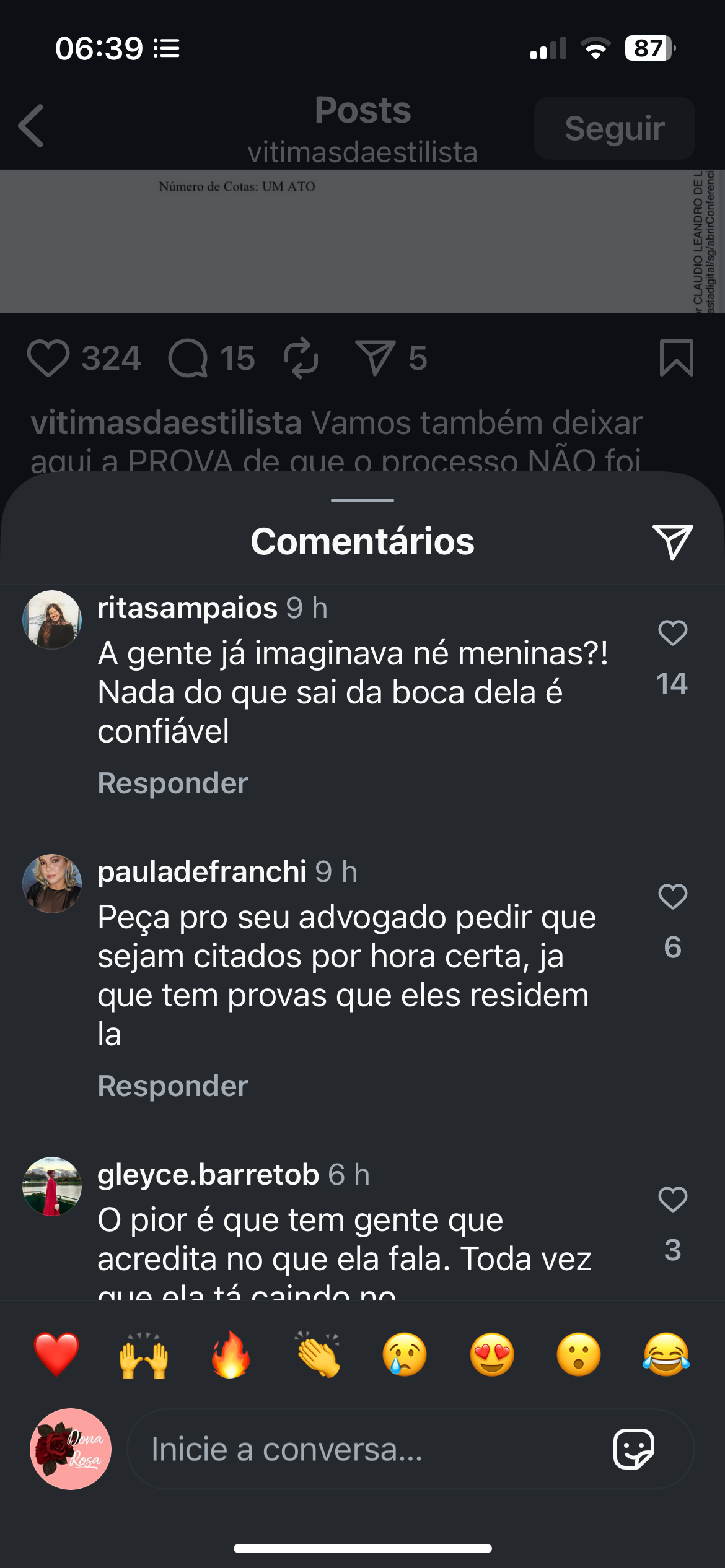Insert the laughing with tears emoji
Image resolution: width=725 pixels, height=1568 pixels.
click(x=666, y=1354)
